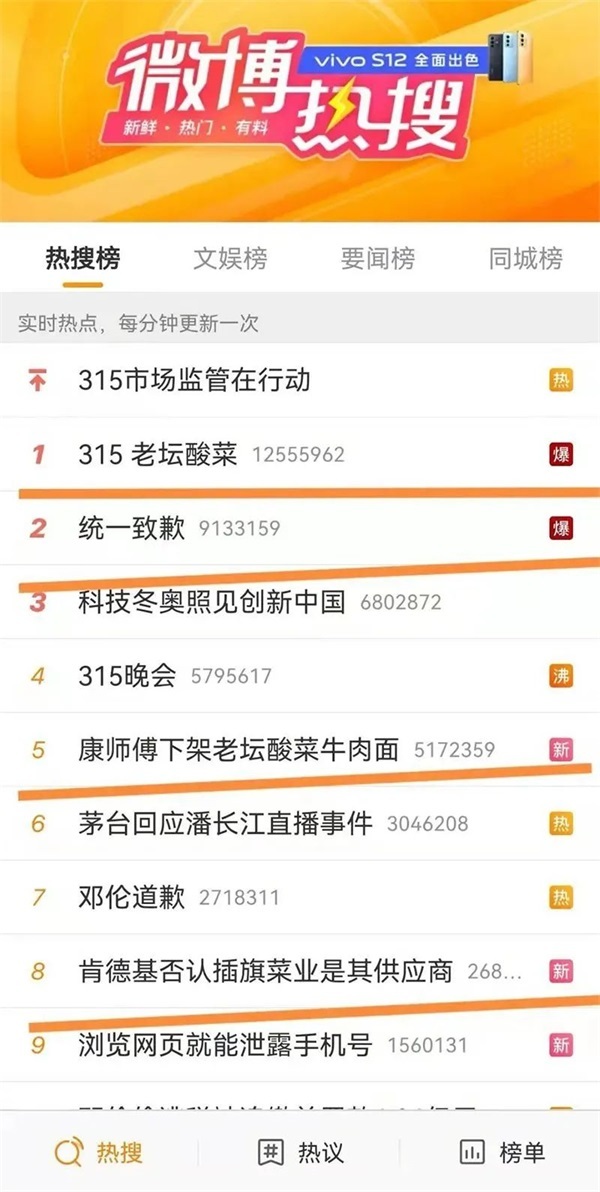Switch to the 榜单 bottom tab
Viewport: 600px width, 1192px height.
point(502,1152)
